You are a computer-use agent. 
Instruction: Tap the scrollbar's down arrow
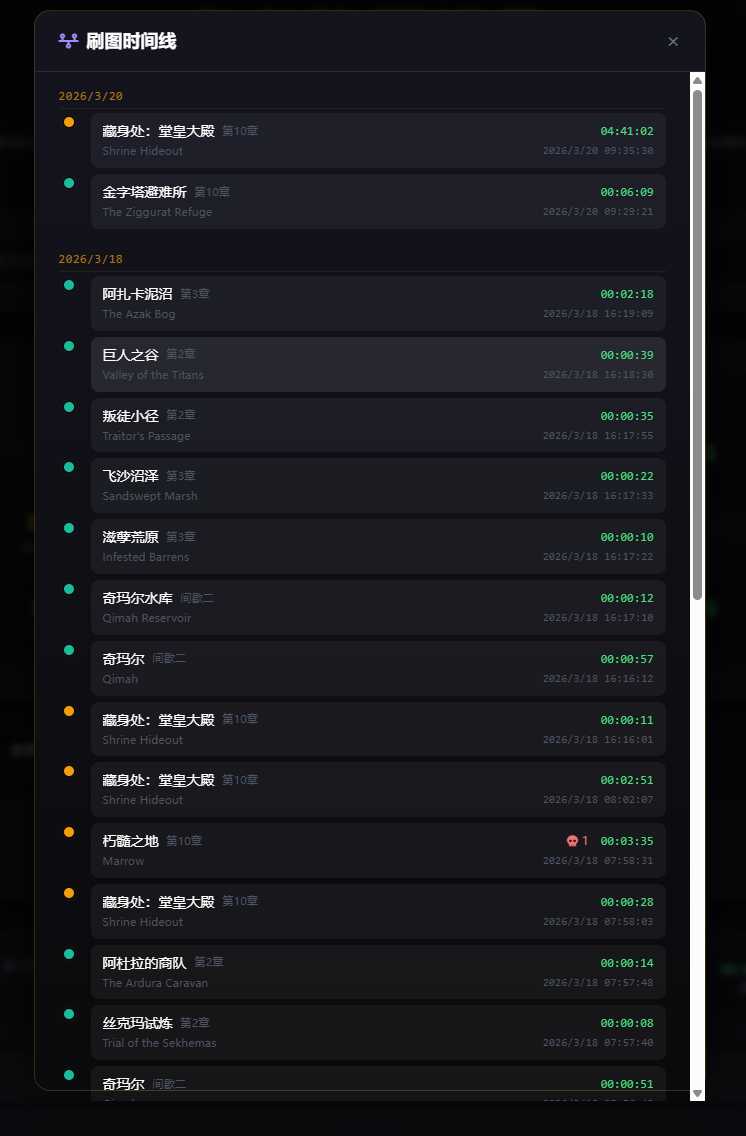tap(697, 1093)
